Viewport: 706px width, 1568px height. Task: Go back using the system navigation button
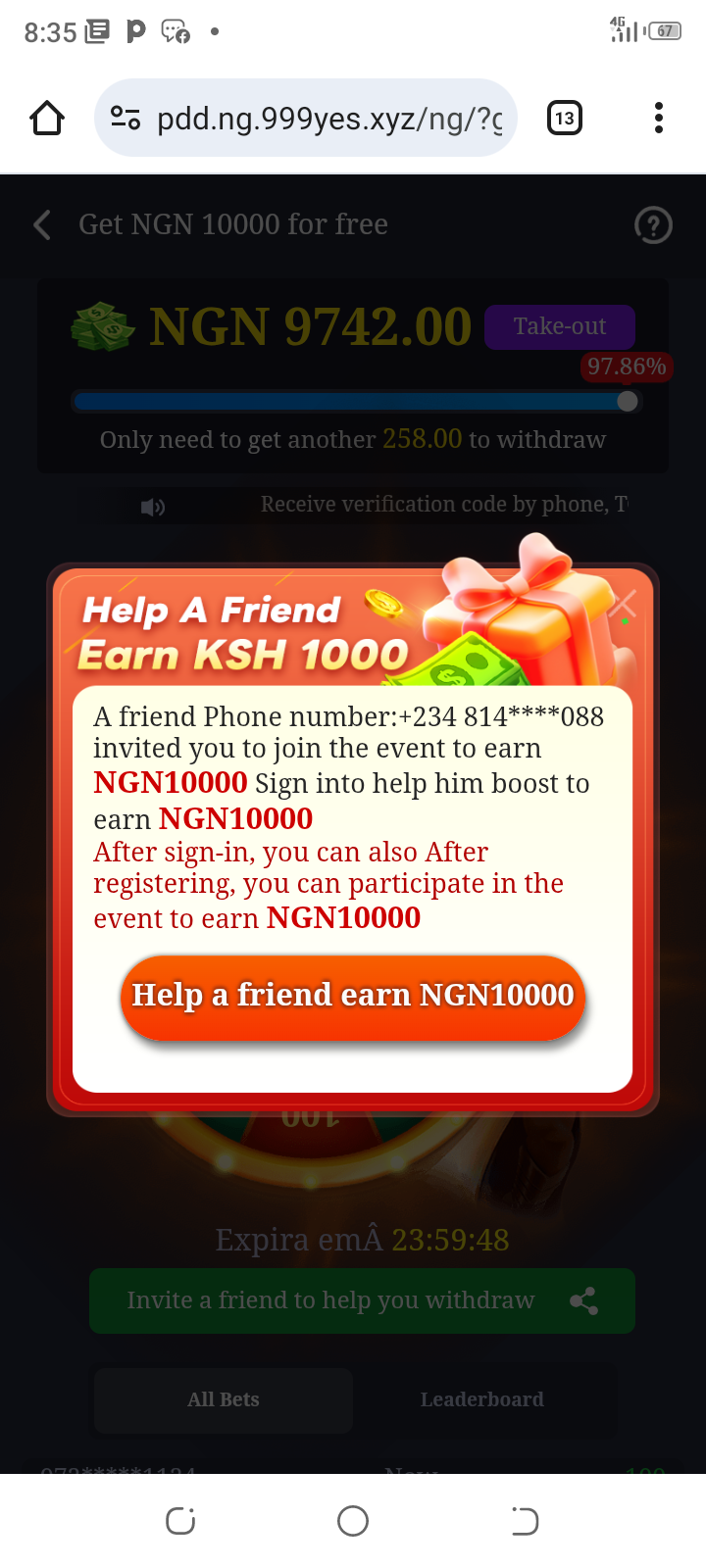(x=525, y=1521)
